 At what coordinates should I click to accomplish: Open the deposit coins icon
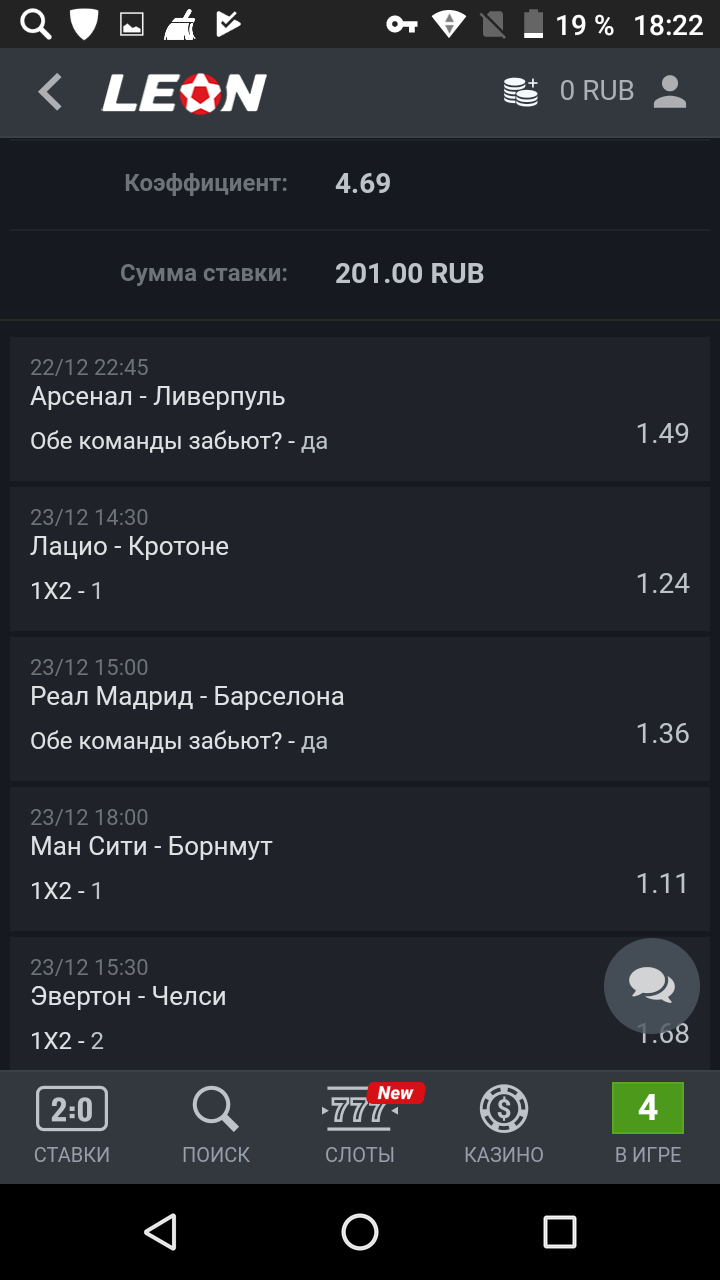(521, 91)
